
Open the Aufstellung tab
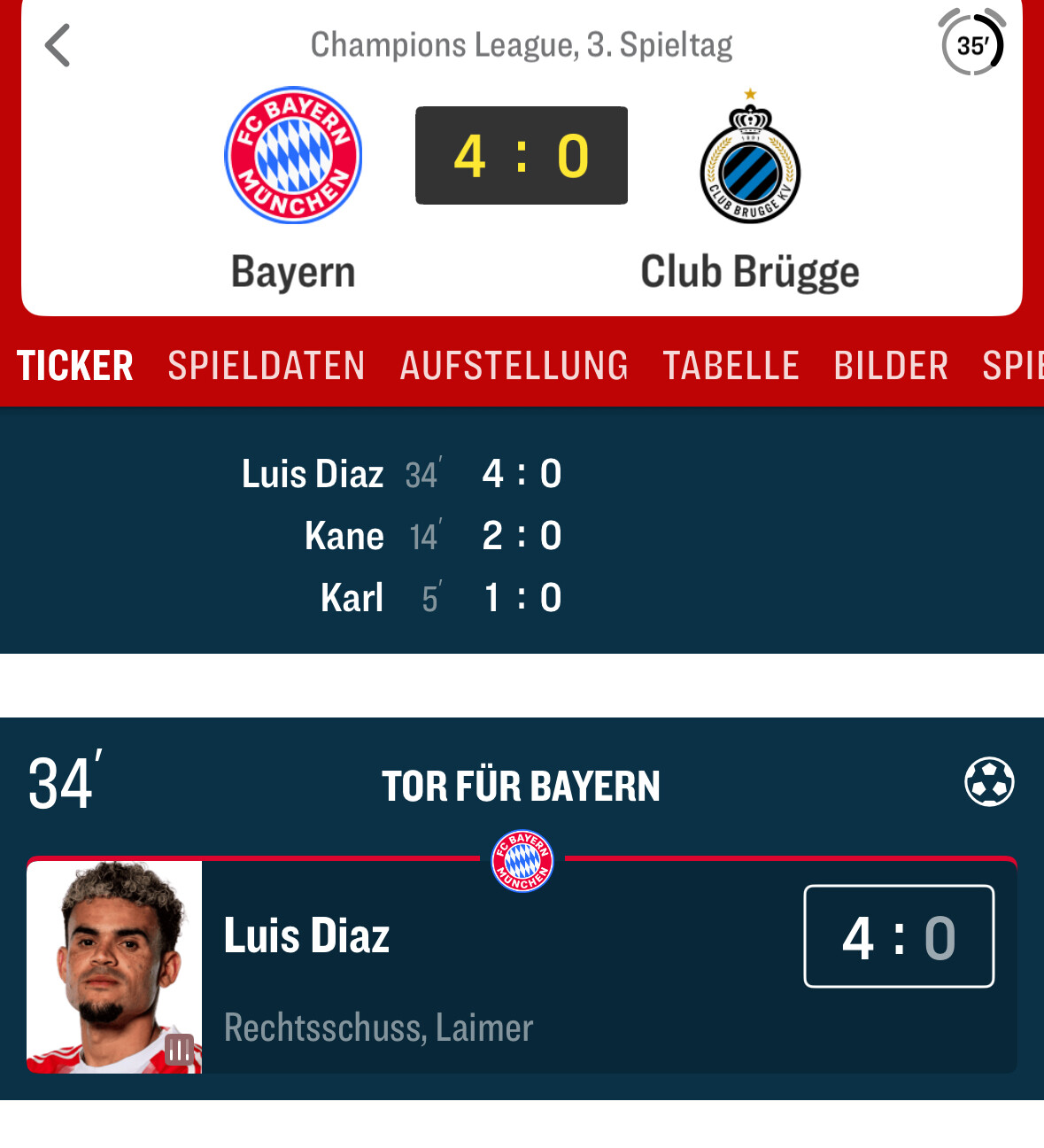tap(514, 366)
